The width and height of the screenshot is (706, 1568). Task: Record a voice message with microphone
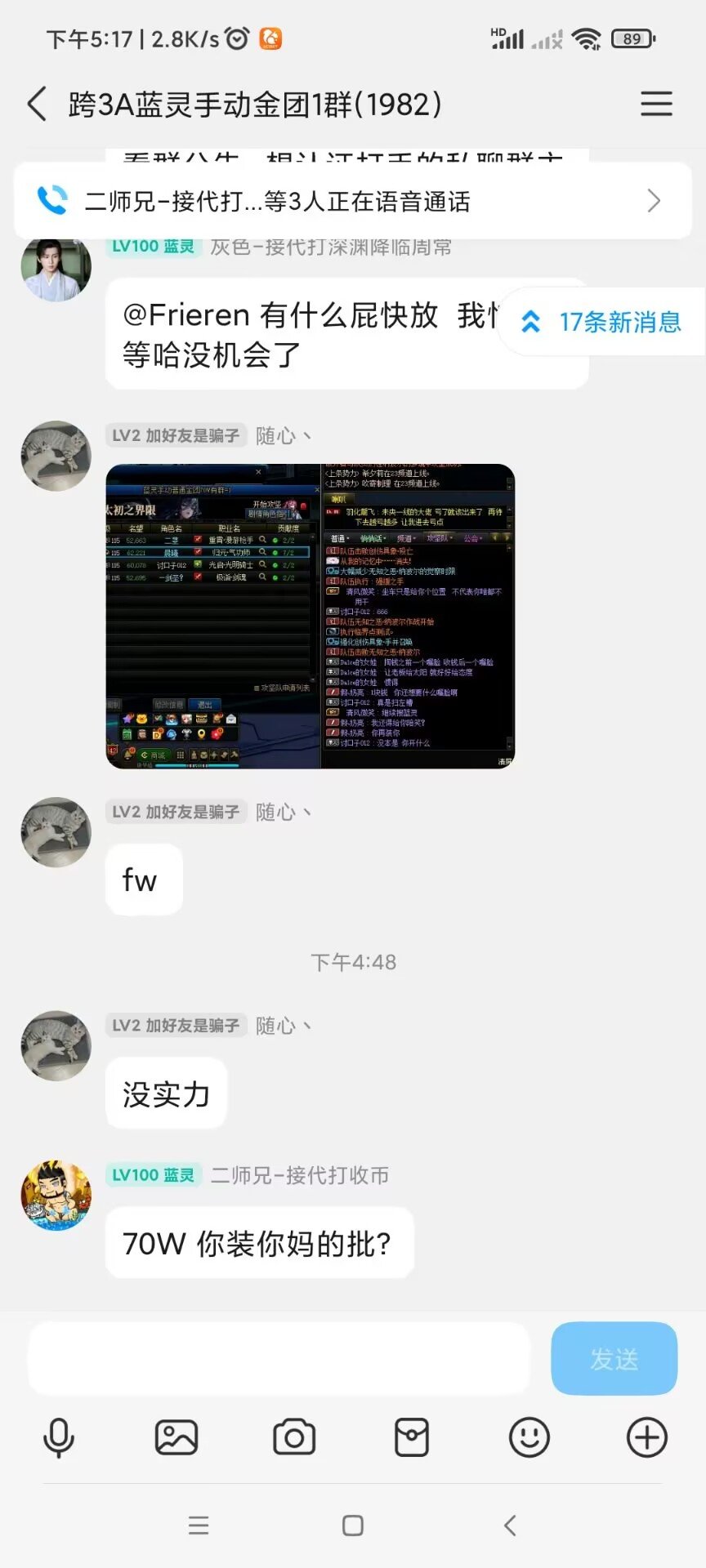tap(58, 1438)
